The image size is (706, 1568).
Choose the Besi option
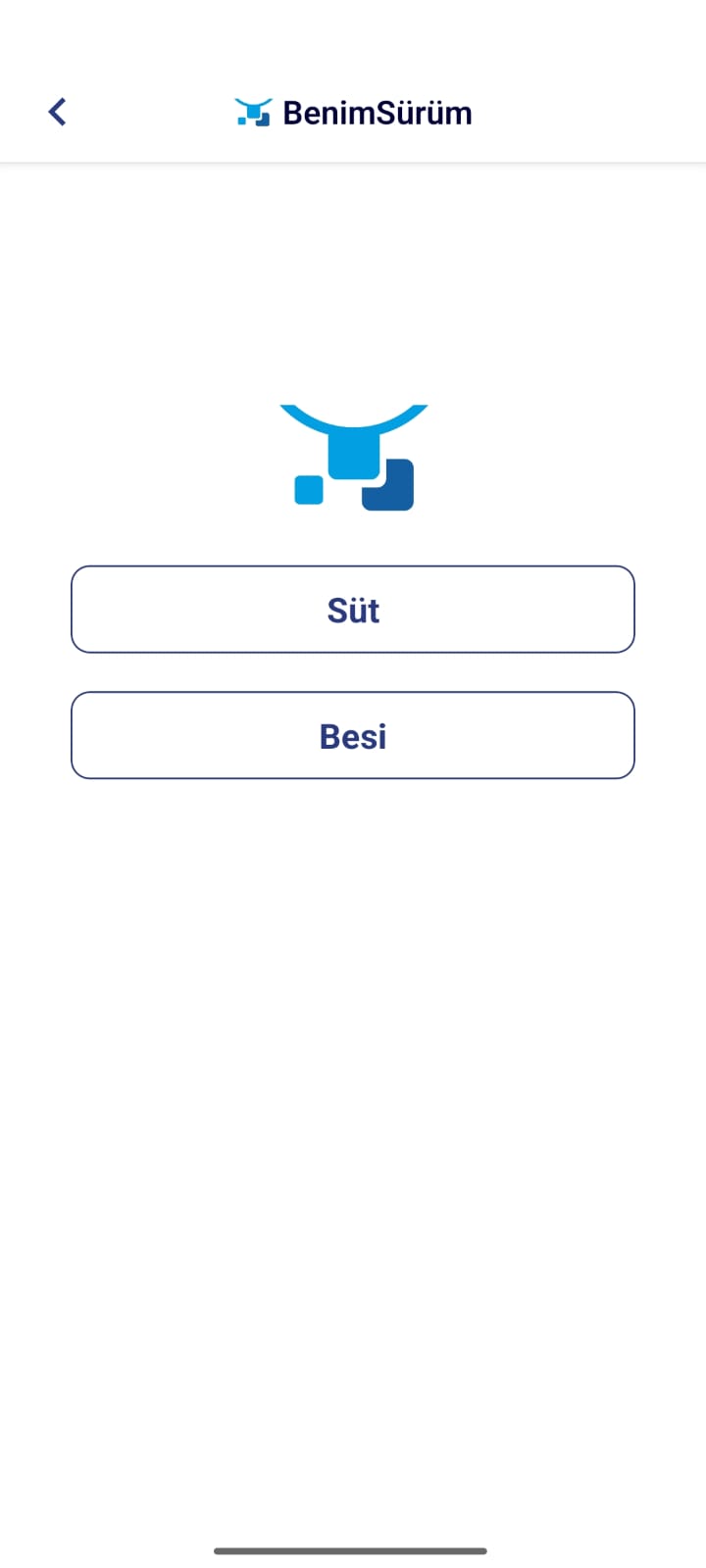click(353, 736)
